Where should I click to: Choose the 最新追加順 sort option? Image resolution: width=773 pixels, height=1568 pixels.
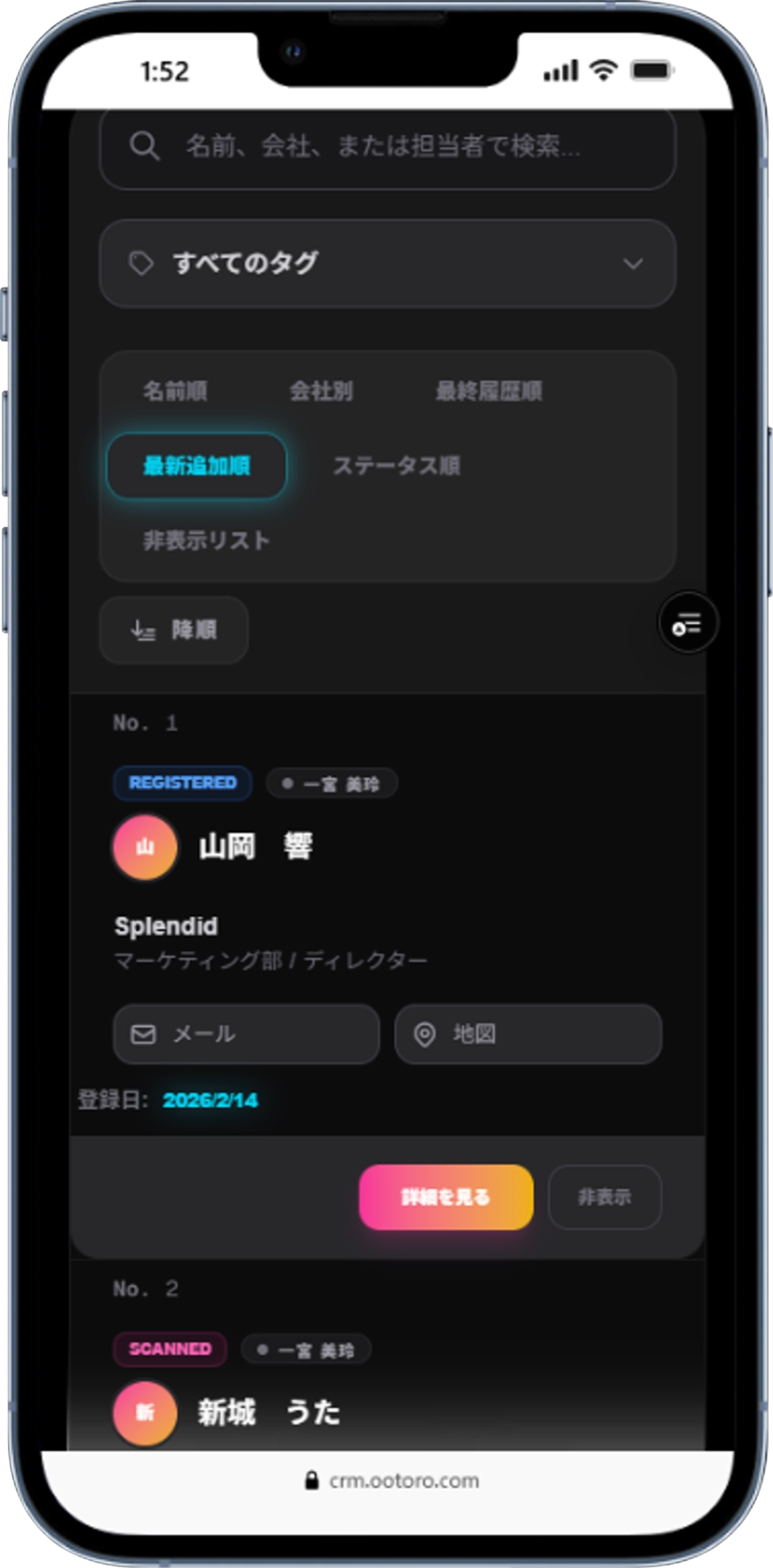tap(196, 466)
